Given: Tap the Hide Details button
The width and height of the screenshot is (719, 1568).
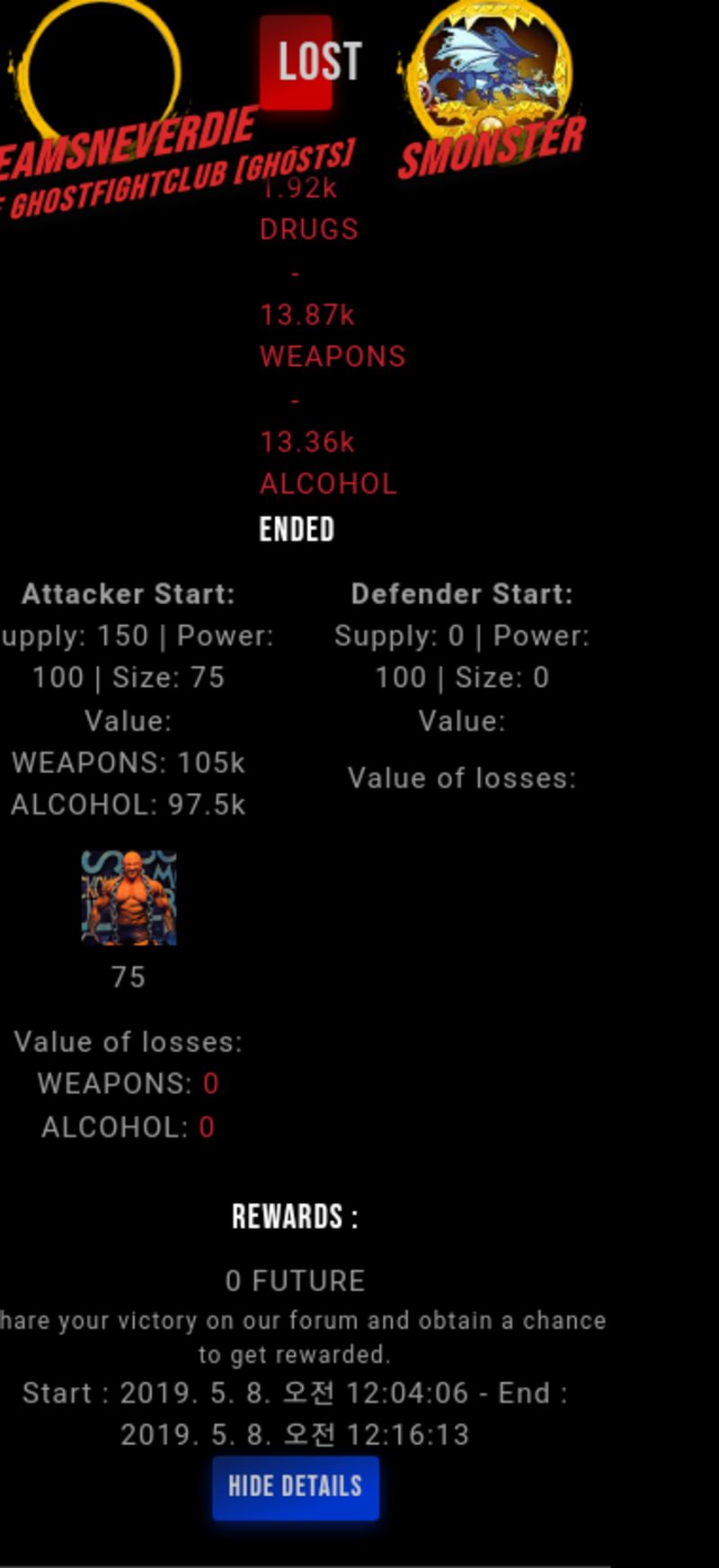Looking at the screenshot, I should point(296,1487).
